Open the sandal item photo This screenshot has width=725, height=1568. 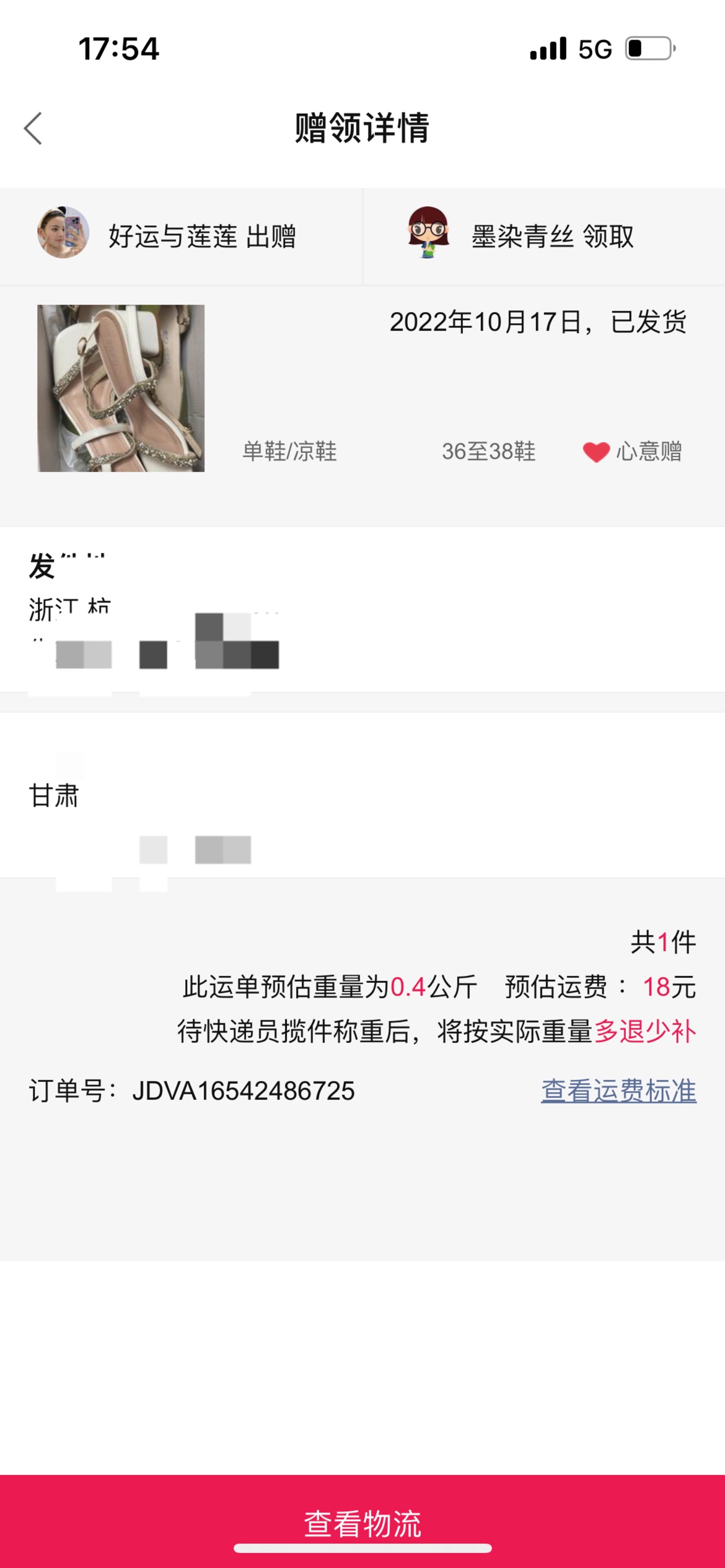tap(121, 388)
